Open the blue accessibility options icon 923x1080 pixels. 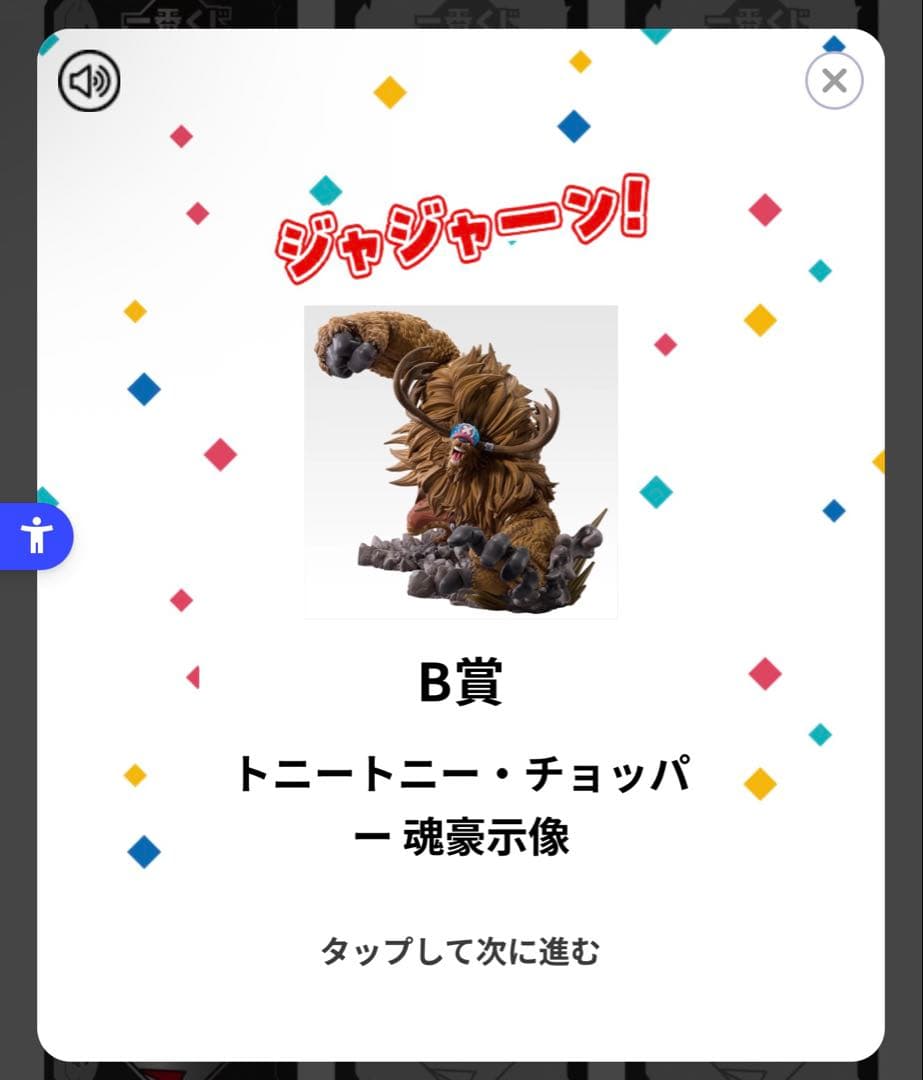[37, 536]
